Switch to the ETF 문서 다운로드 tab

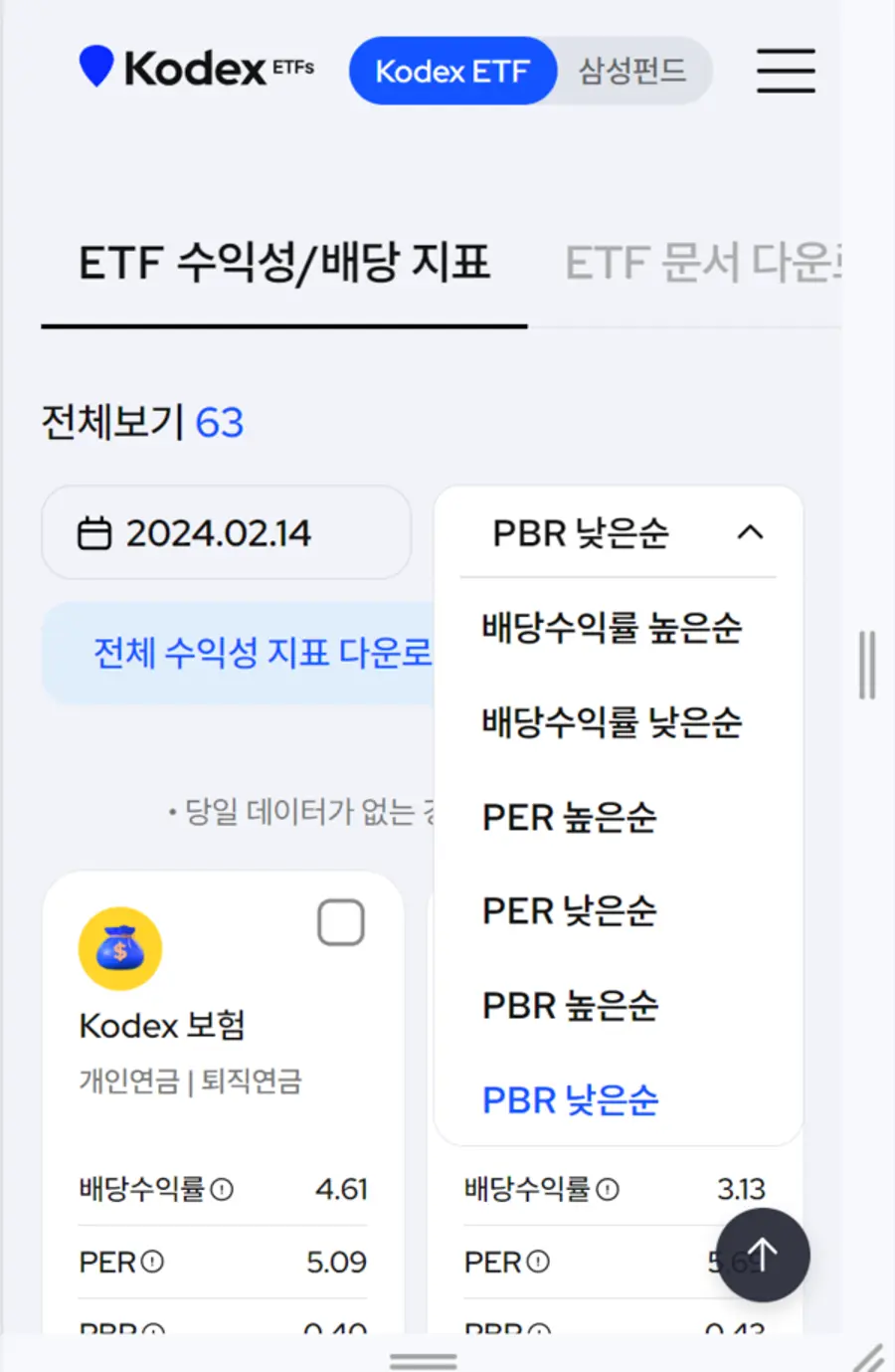[x=702, y=264]
